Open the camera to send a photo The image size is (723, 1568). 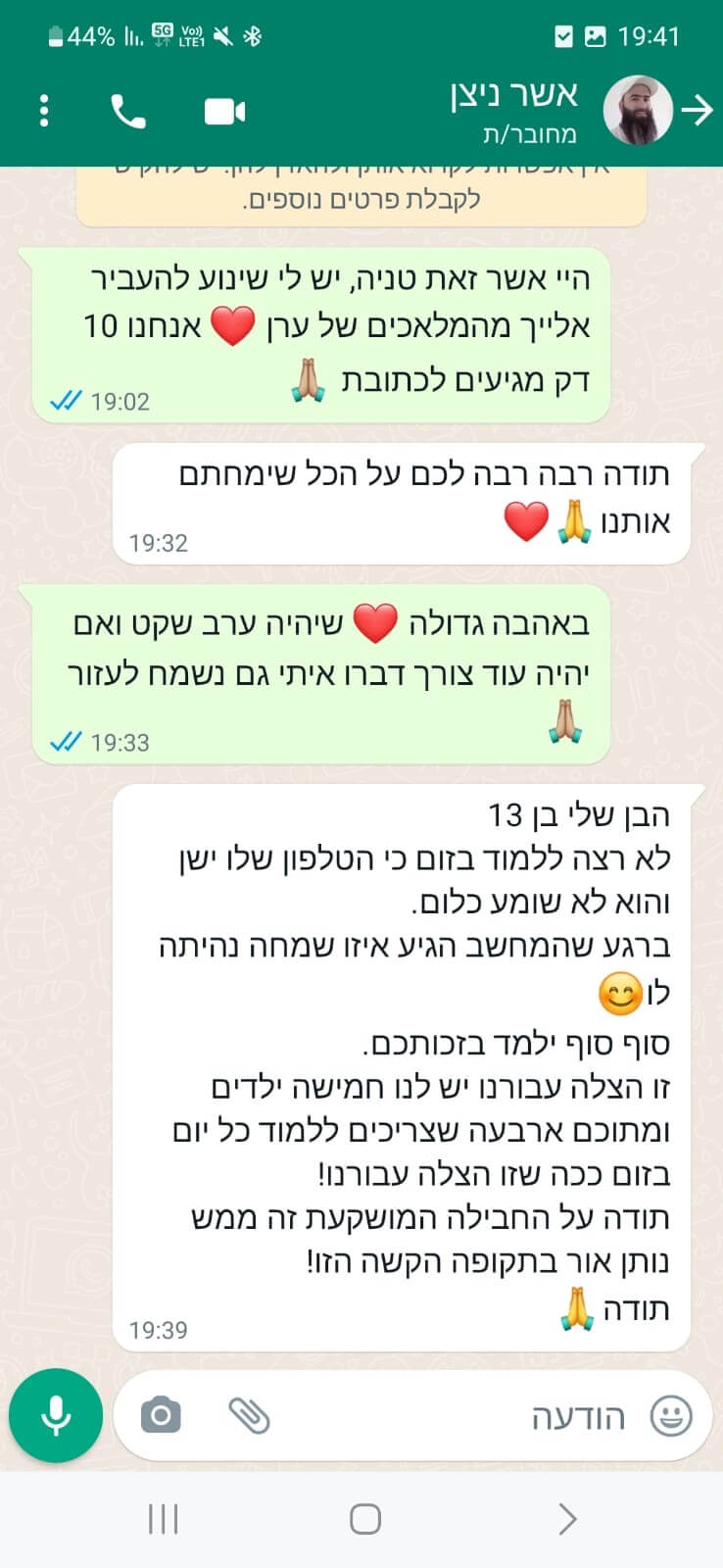[x=161, y=1415]
